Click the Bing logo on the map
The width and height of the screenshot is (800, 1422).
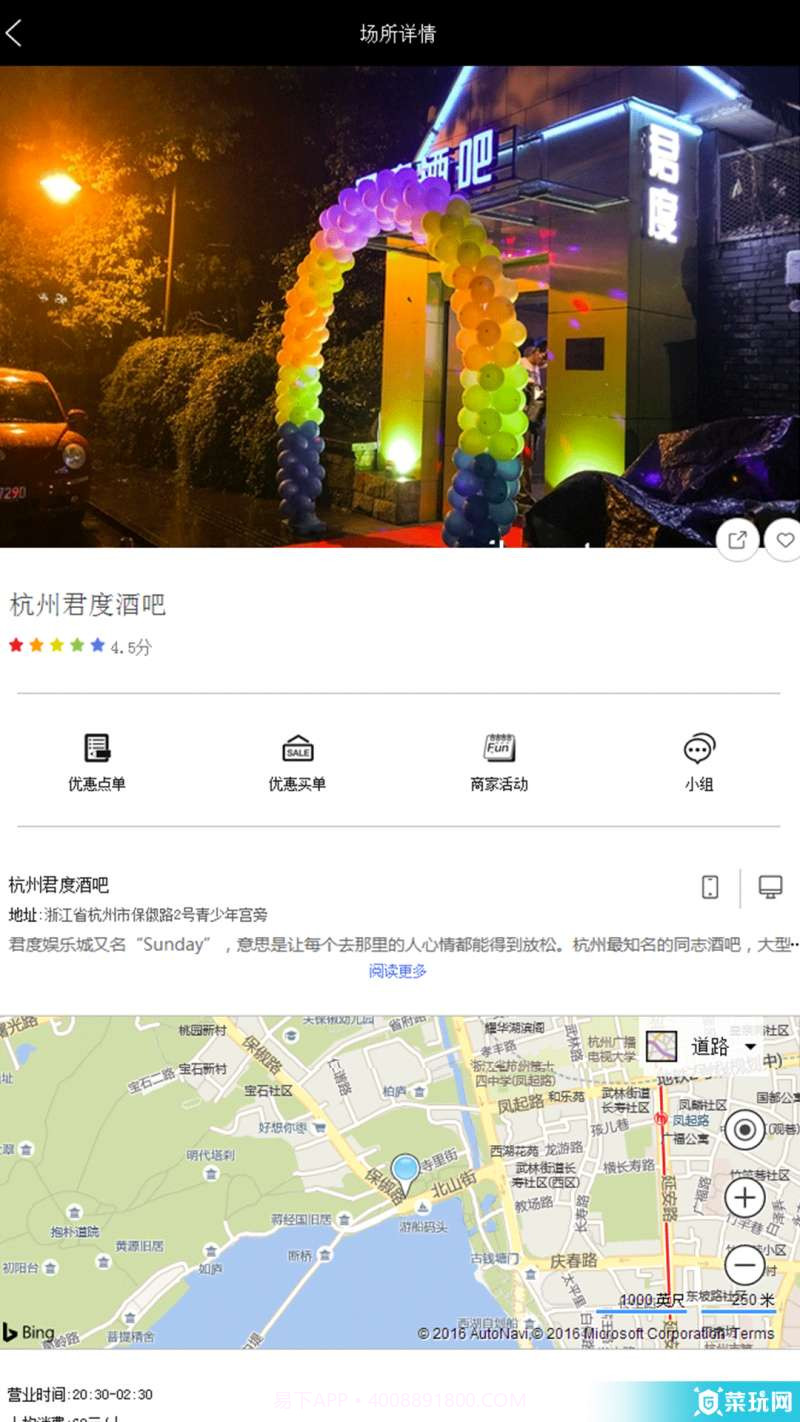(28, 1334)
